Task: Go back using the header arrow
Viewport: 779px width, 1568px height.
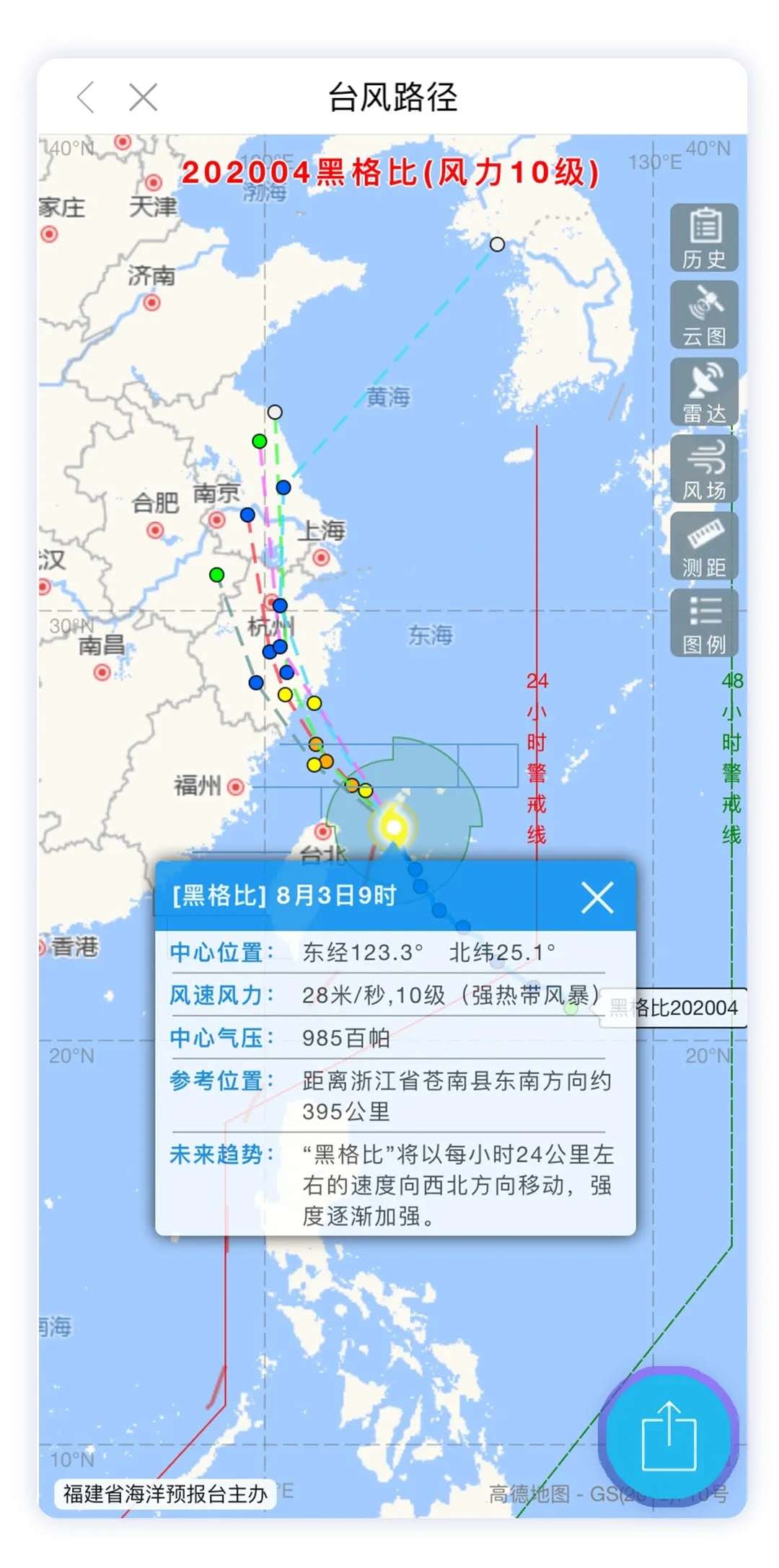Action: pyautogui.click(x=86, y=97)
